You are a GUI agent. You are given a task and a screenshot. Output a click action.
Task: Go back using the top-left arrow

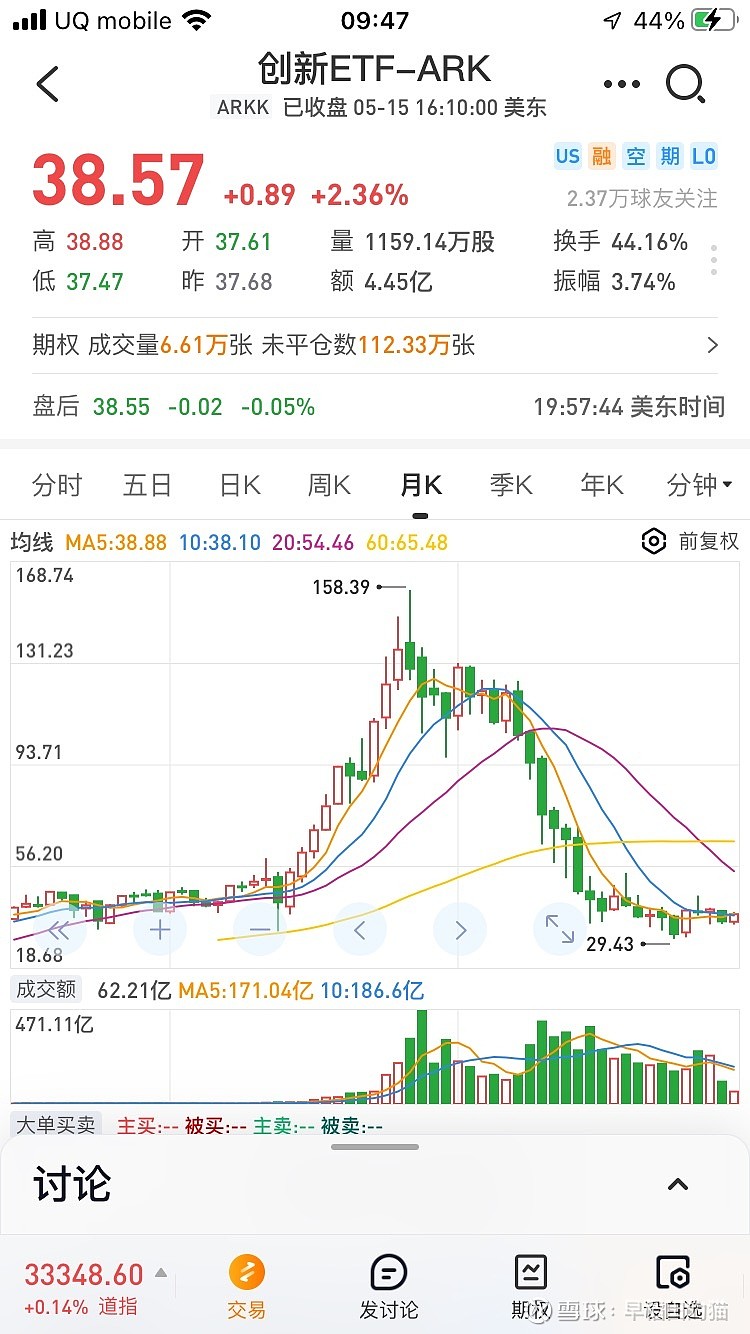click(47, 84)
